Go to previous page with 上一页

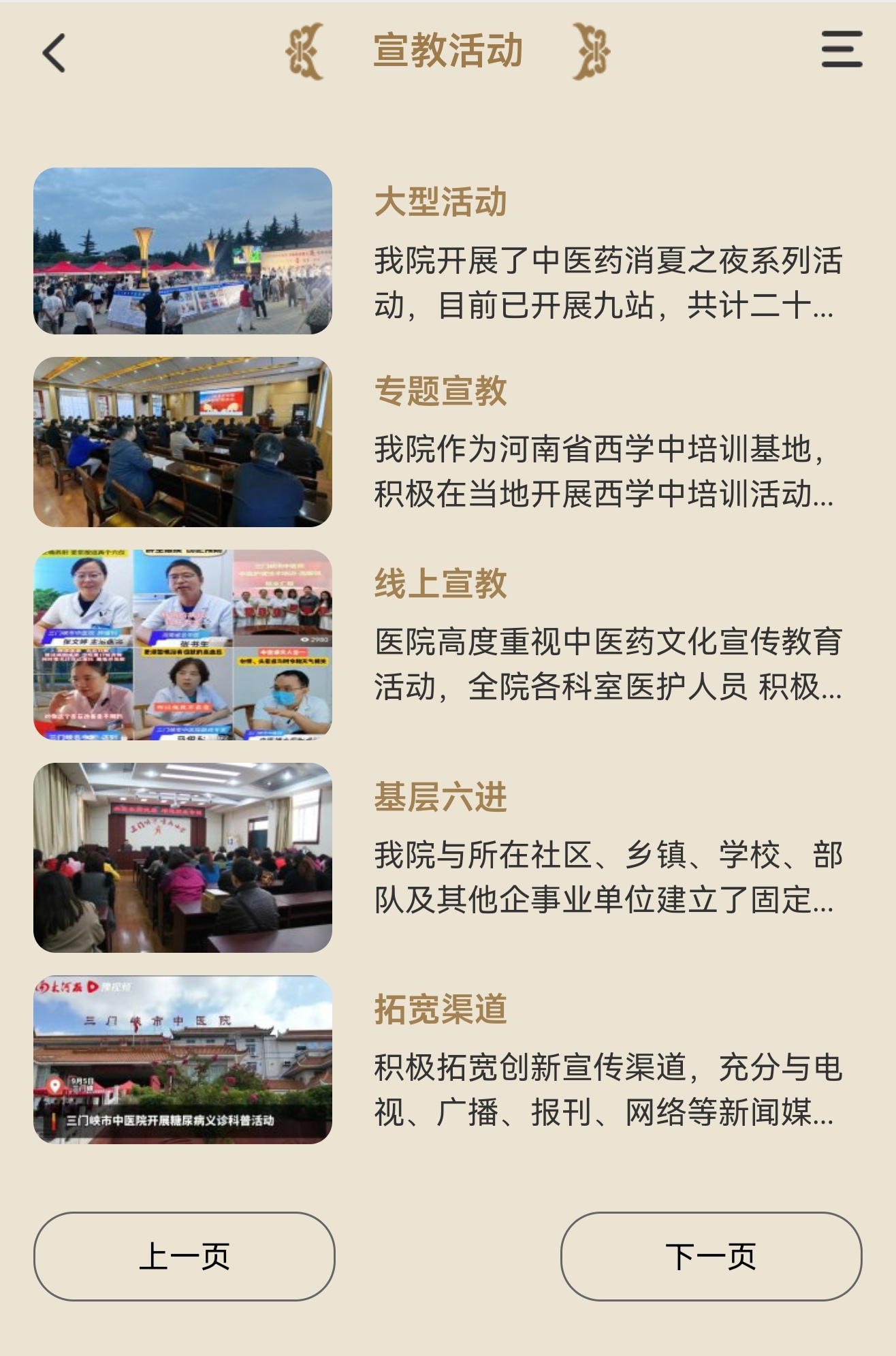click(184, 1256)
